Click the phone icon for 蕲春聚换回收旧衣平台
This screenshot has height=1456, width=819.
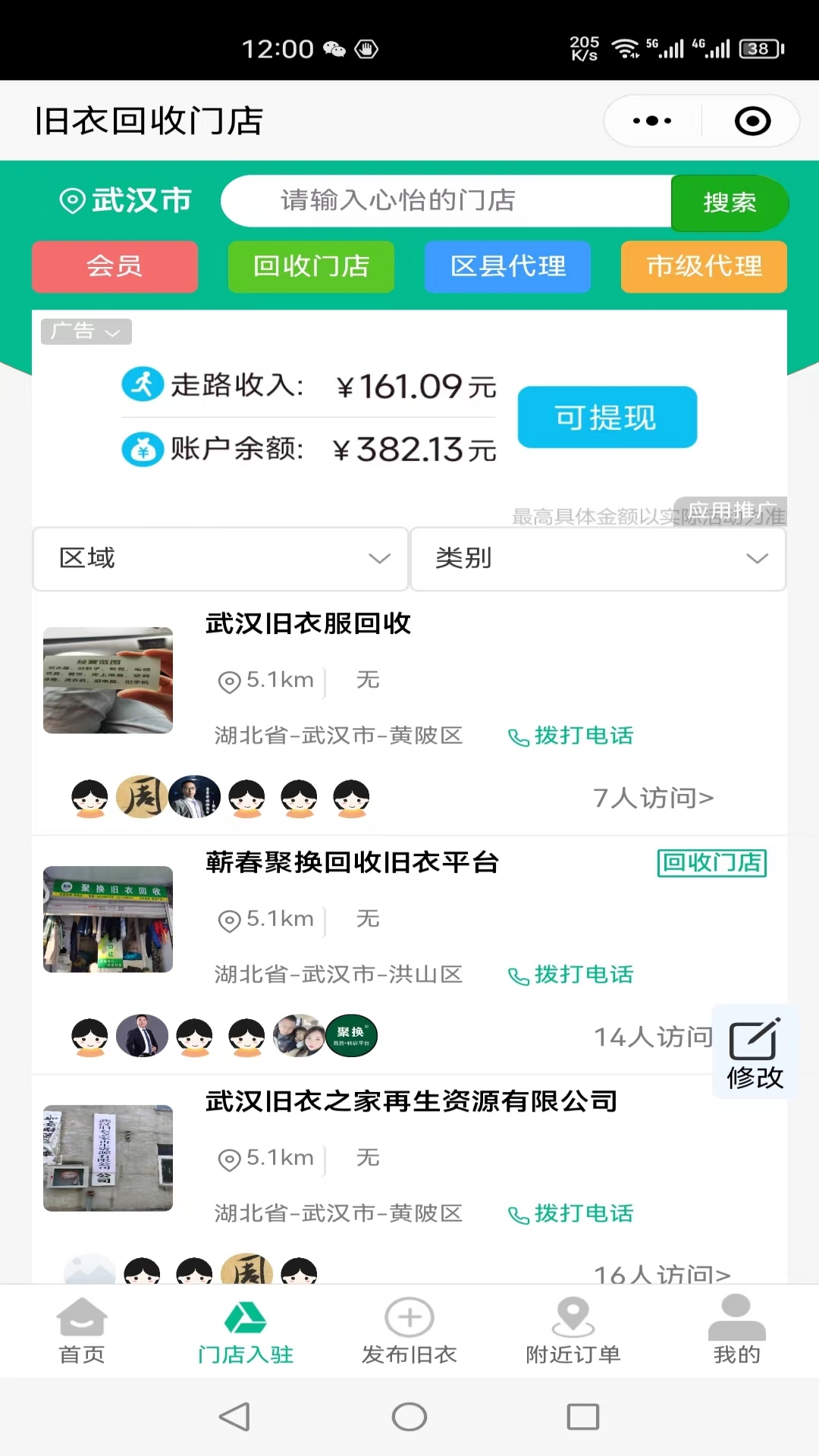(x=519, y=975)
